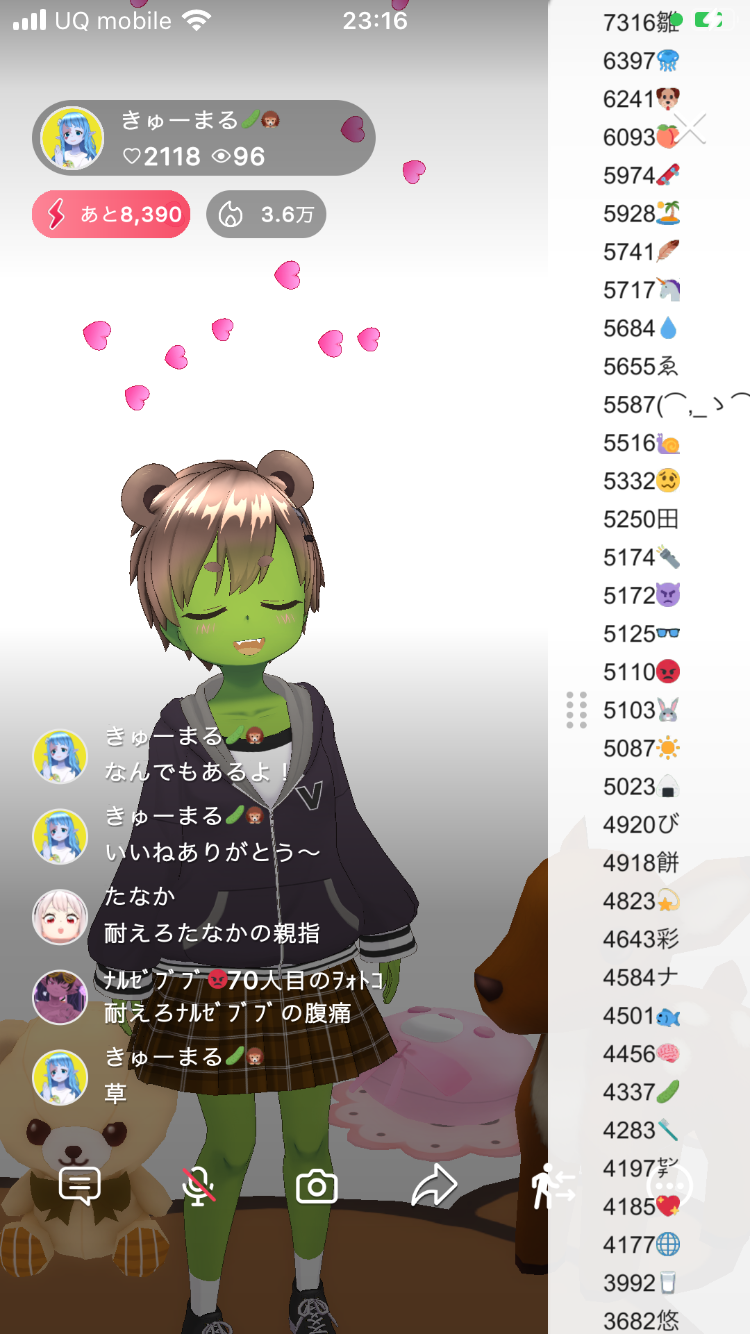Image resolution: width=750 pixels, height=1334 pixels.
Task: Tap the avatar switch person icon
Action: pyautogui.click(x=553, y=1186)
